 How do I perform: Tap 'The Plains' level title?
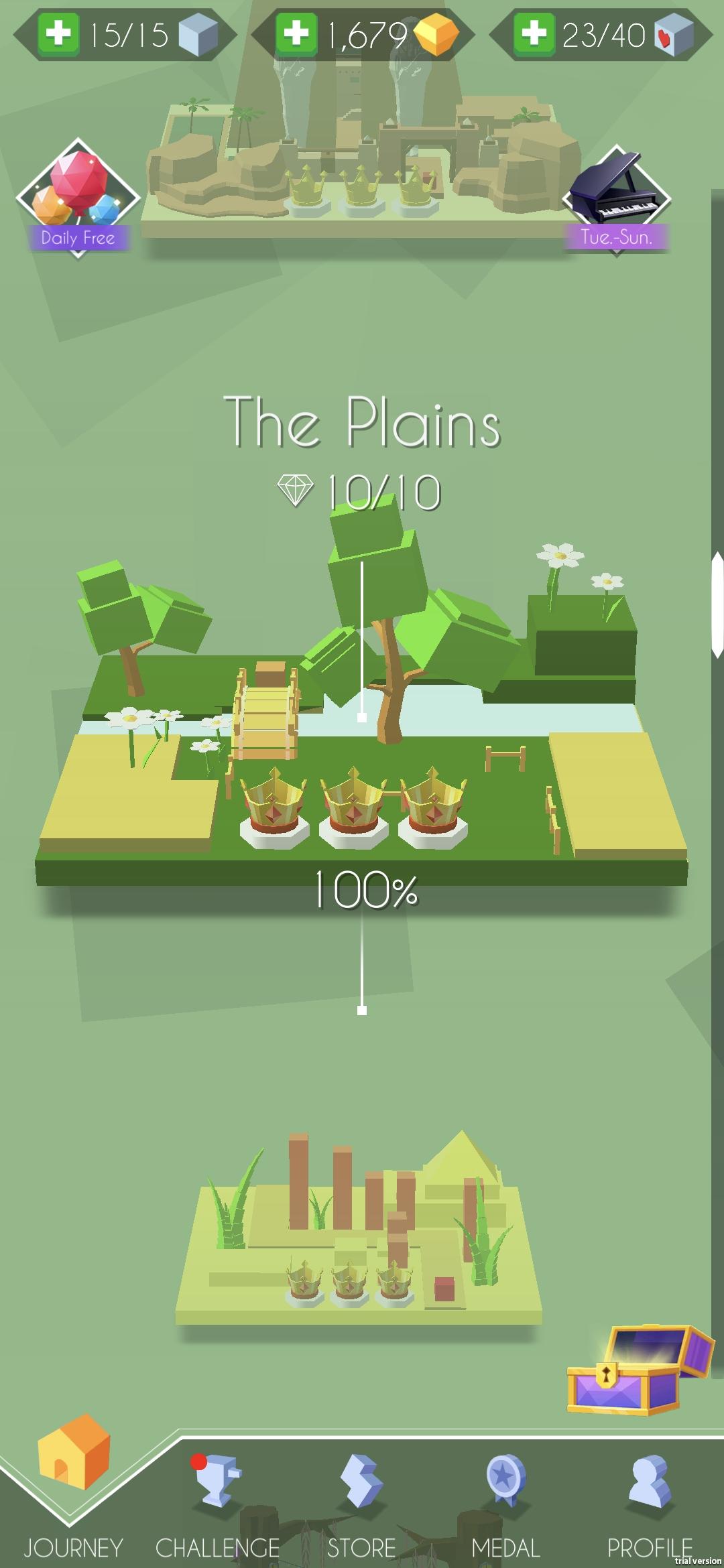point(362,422)
